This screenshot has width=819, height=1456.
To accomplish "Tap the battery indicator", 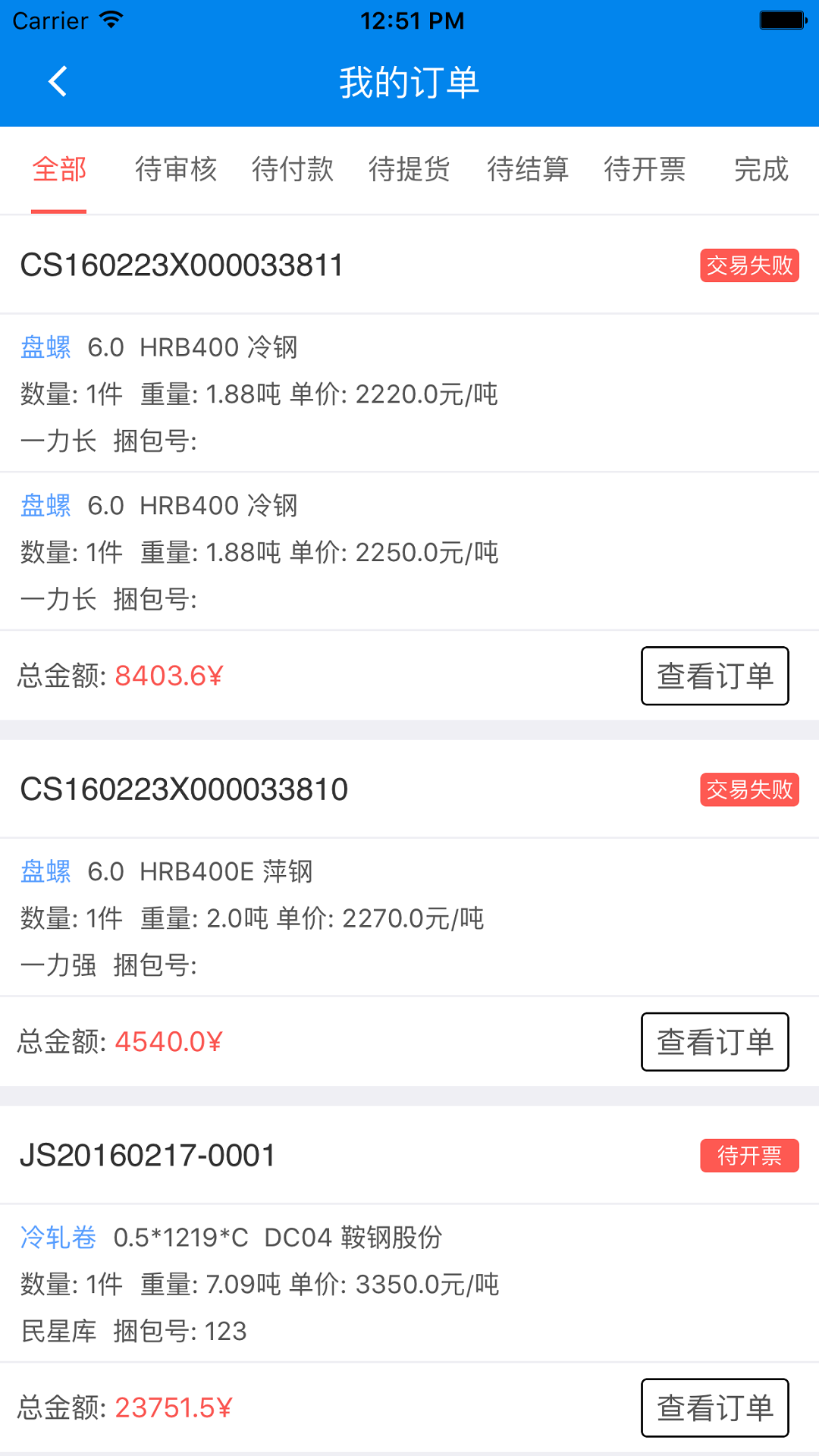I will point(782,20).
